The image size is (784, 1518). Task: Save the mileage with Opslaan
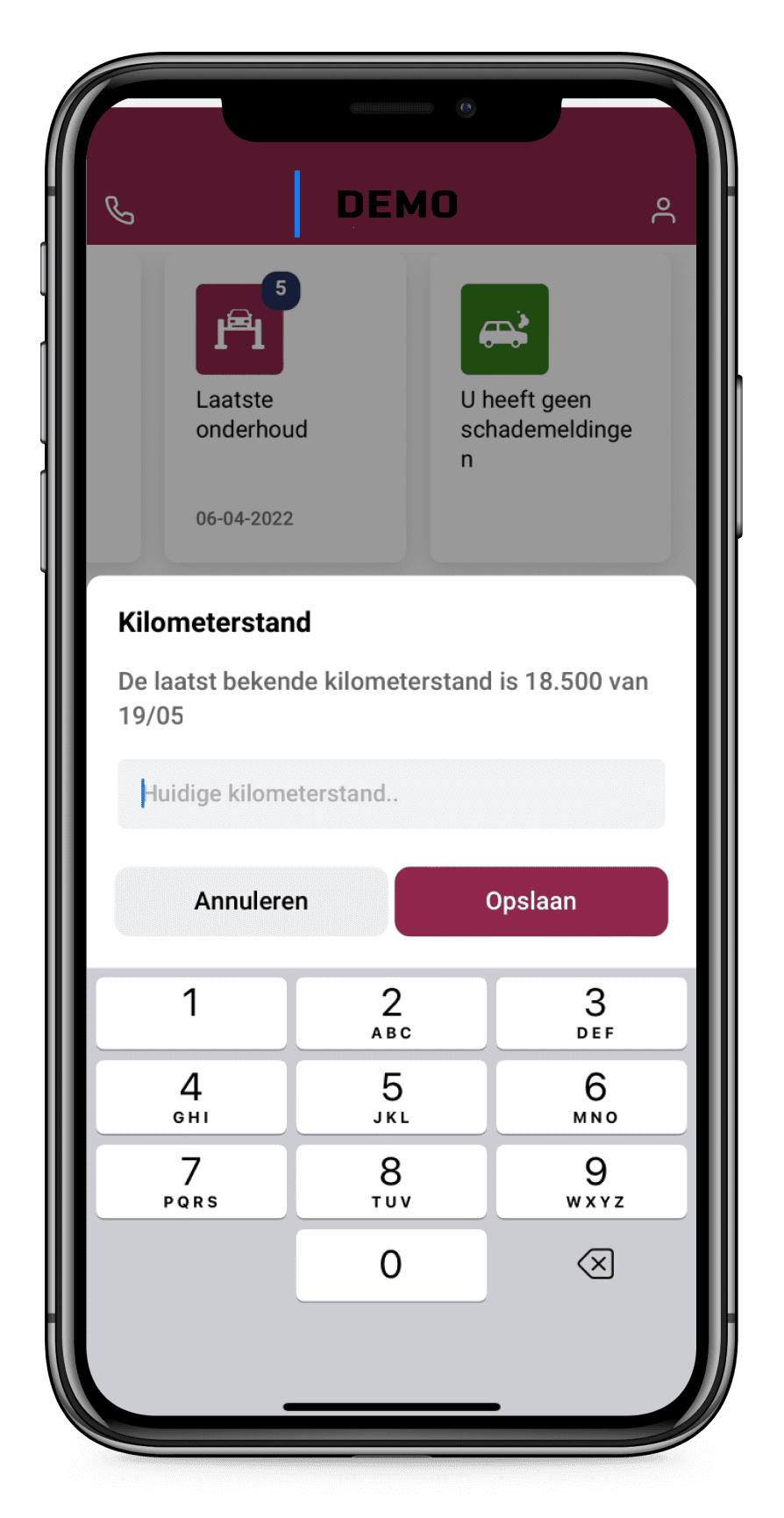click(x=531, y=901)
